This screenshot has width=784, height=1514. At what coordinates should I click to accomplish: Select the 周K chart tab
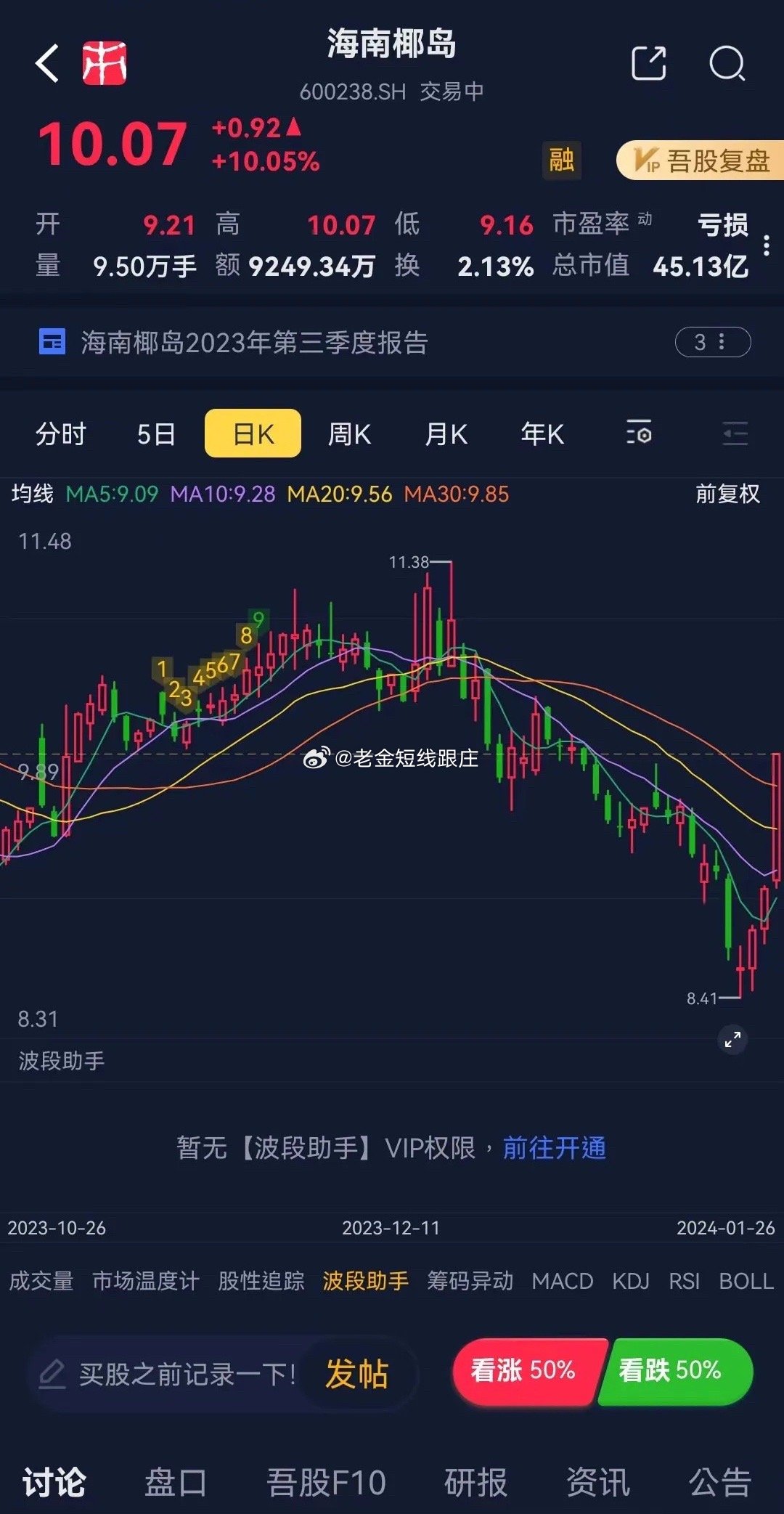point(349,434)
